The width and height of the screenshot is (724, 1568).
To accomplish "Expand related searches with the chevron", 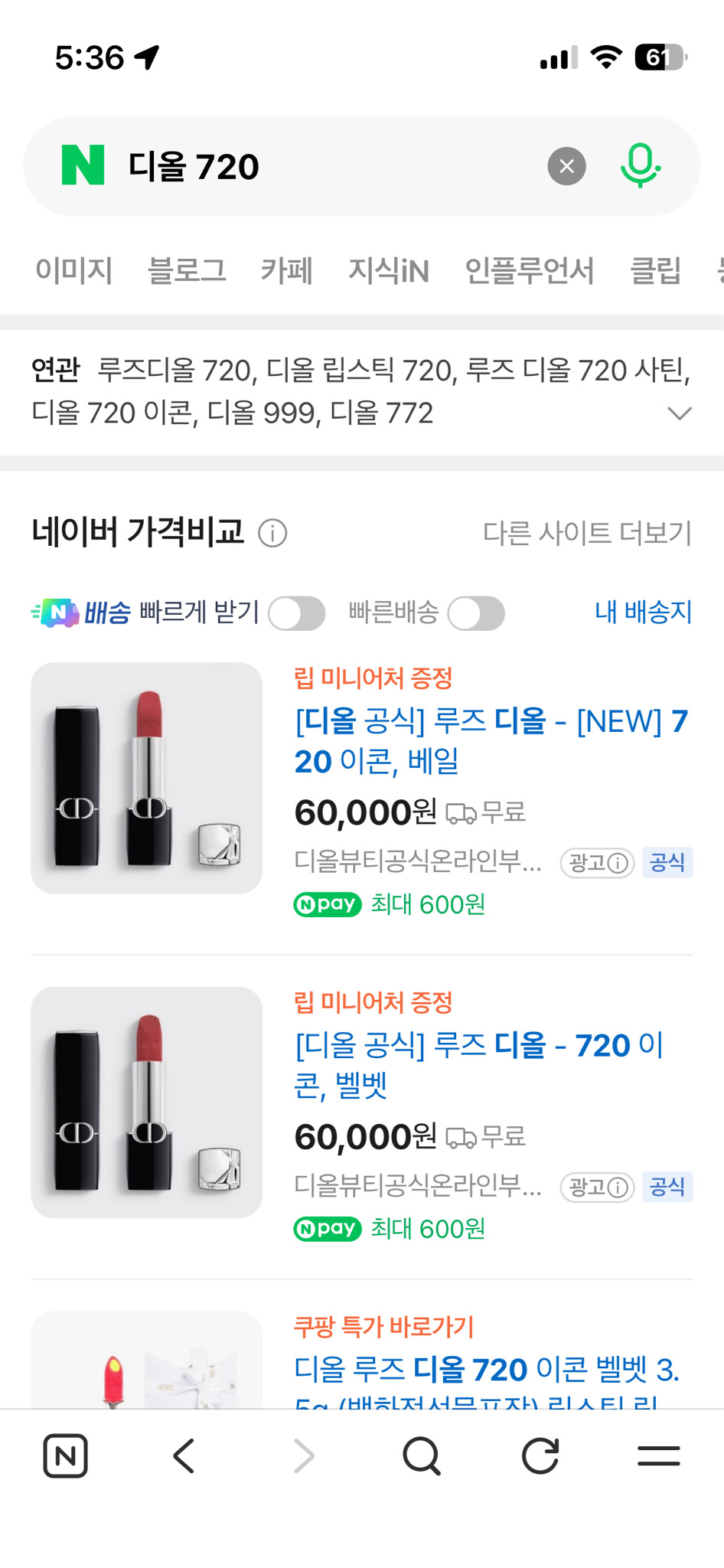I will click(678, 413).
